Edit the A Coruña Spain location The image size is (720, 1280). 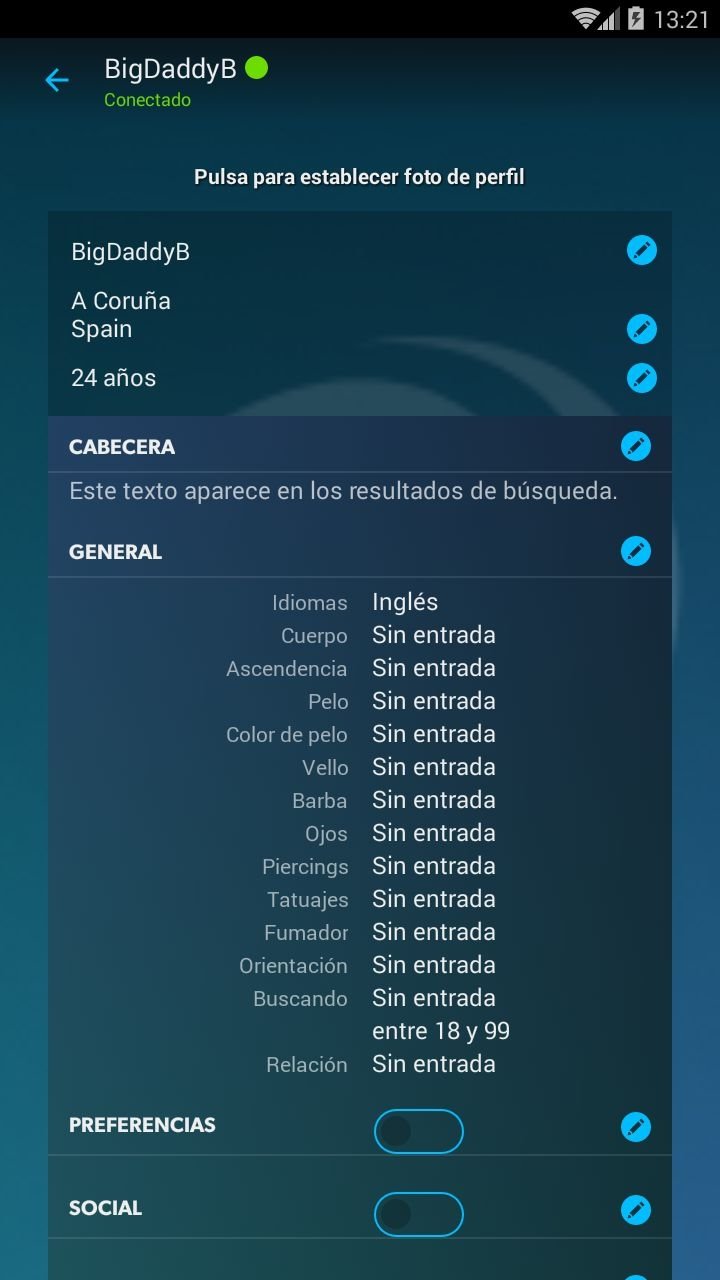[x=642, y=329]
